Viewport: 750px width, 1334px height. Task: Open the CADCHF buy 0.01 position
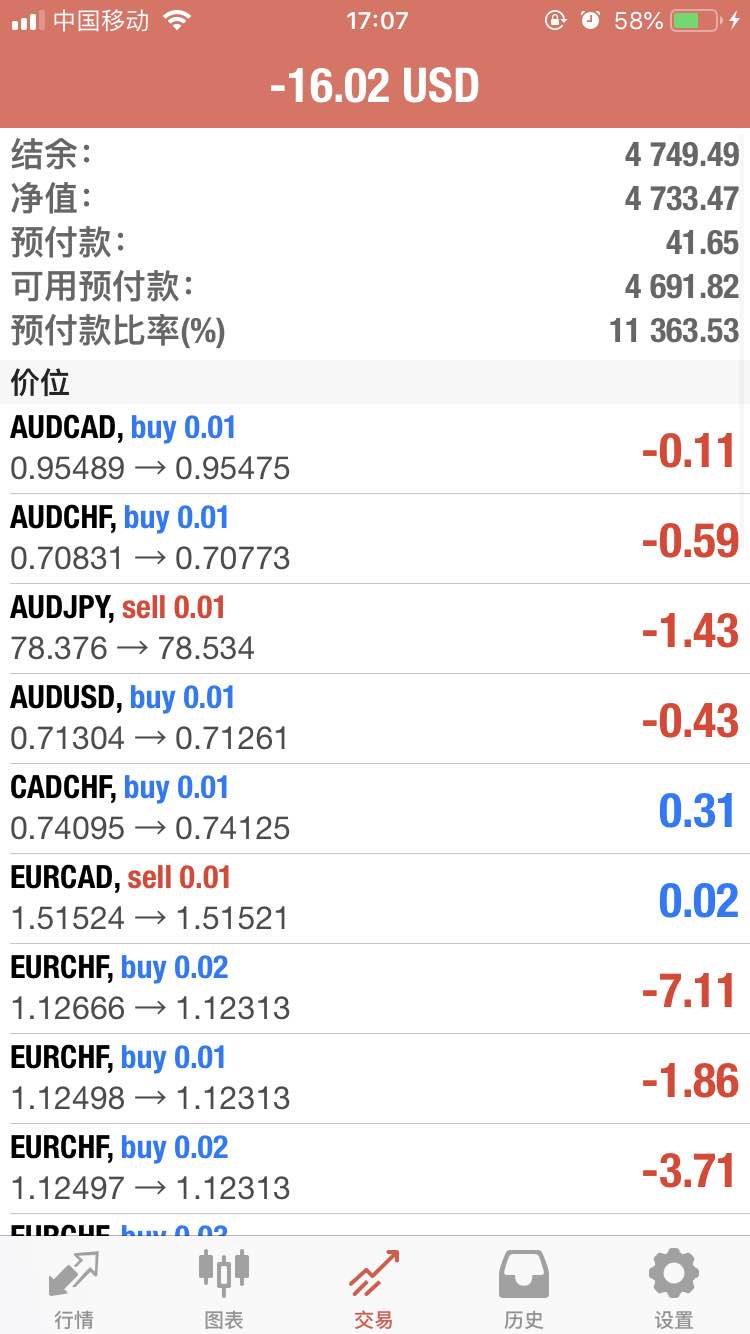point(375,809)
